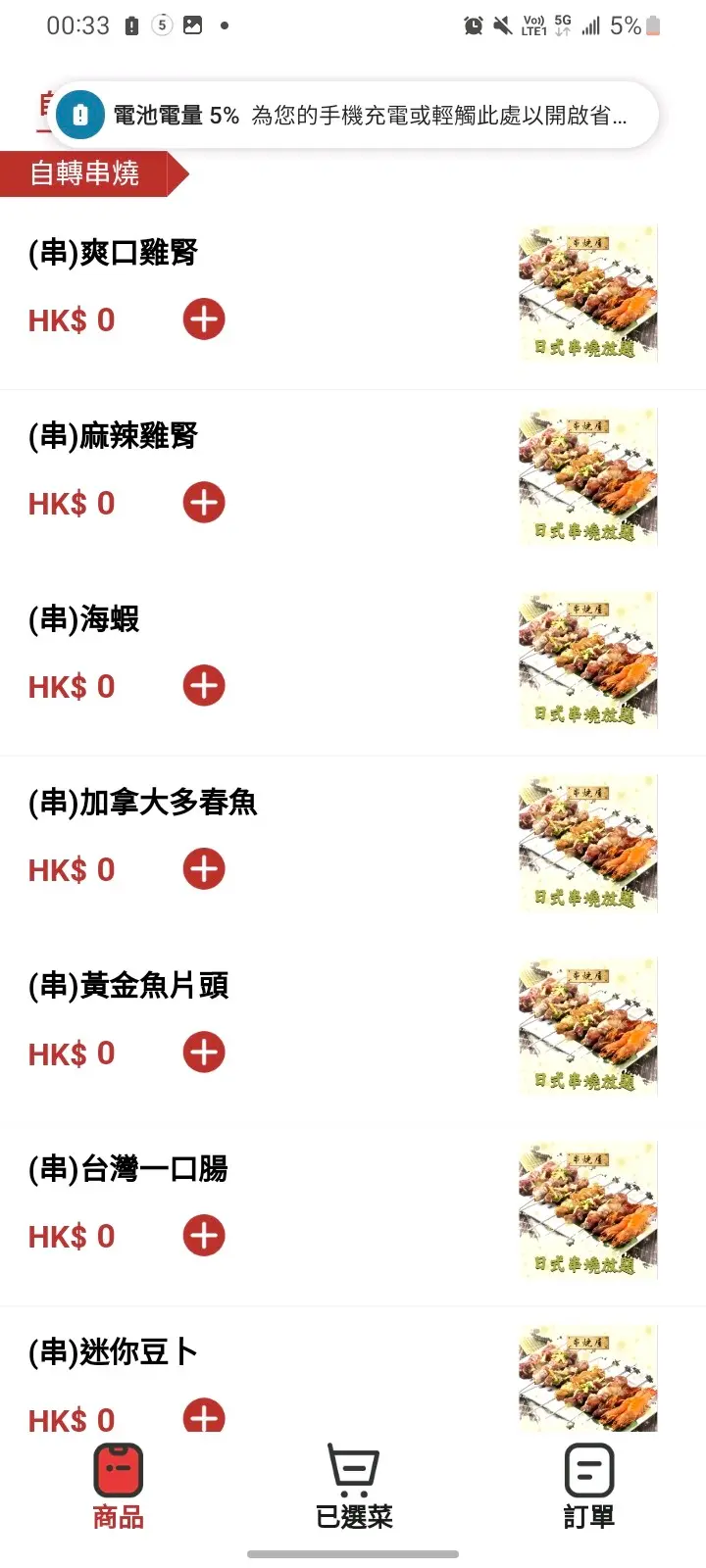Add (串)加拿大多春魚 skewer

(204, 869)
